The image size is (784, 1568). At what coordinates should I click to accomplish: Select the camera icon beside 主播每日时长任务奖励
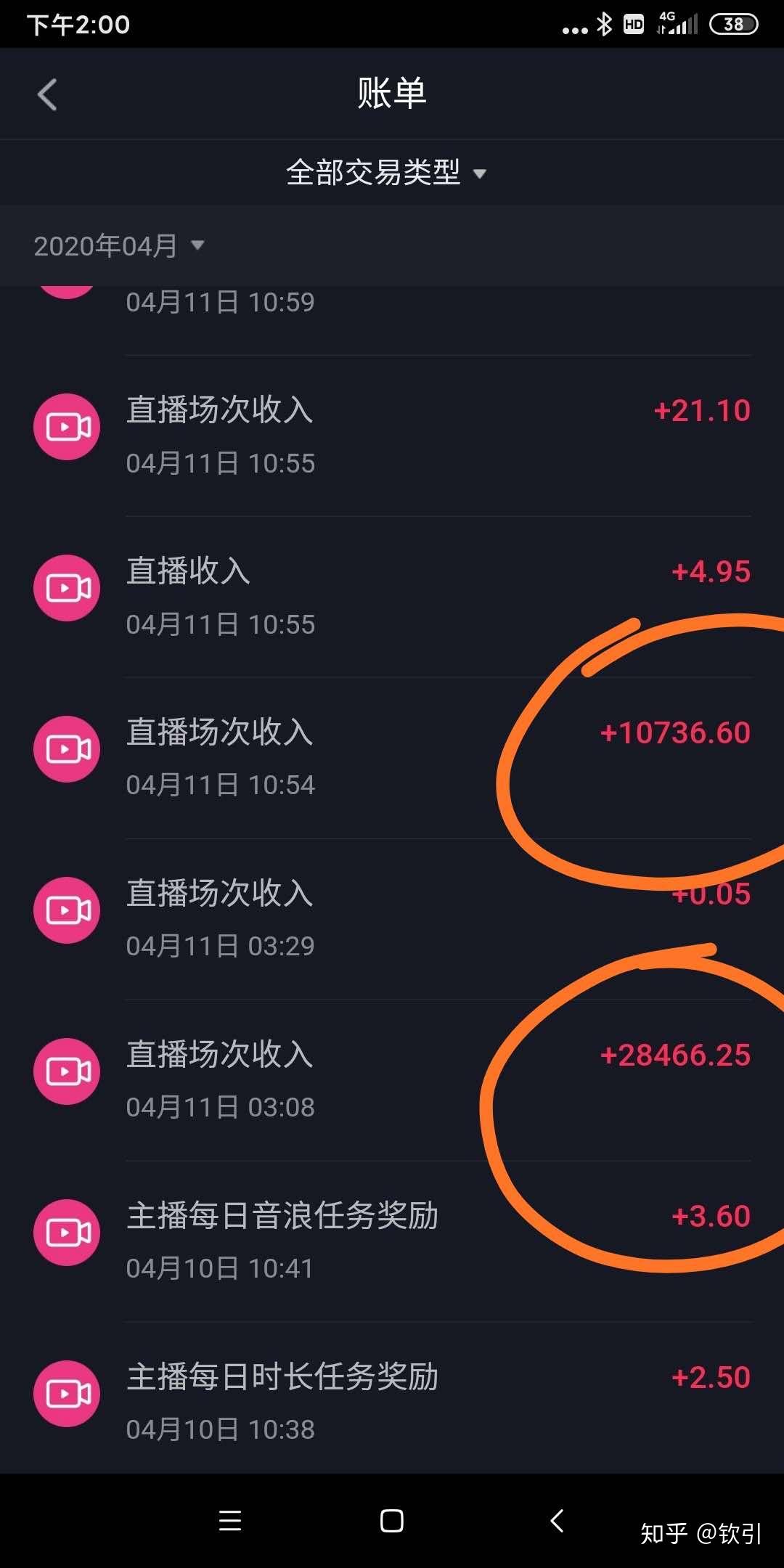pos(66,1395)
